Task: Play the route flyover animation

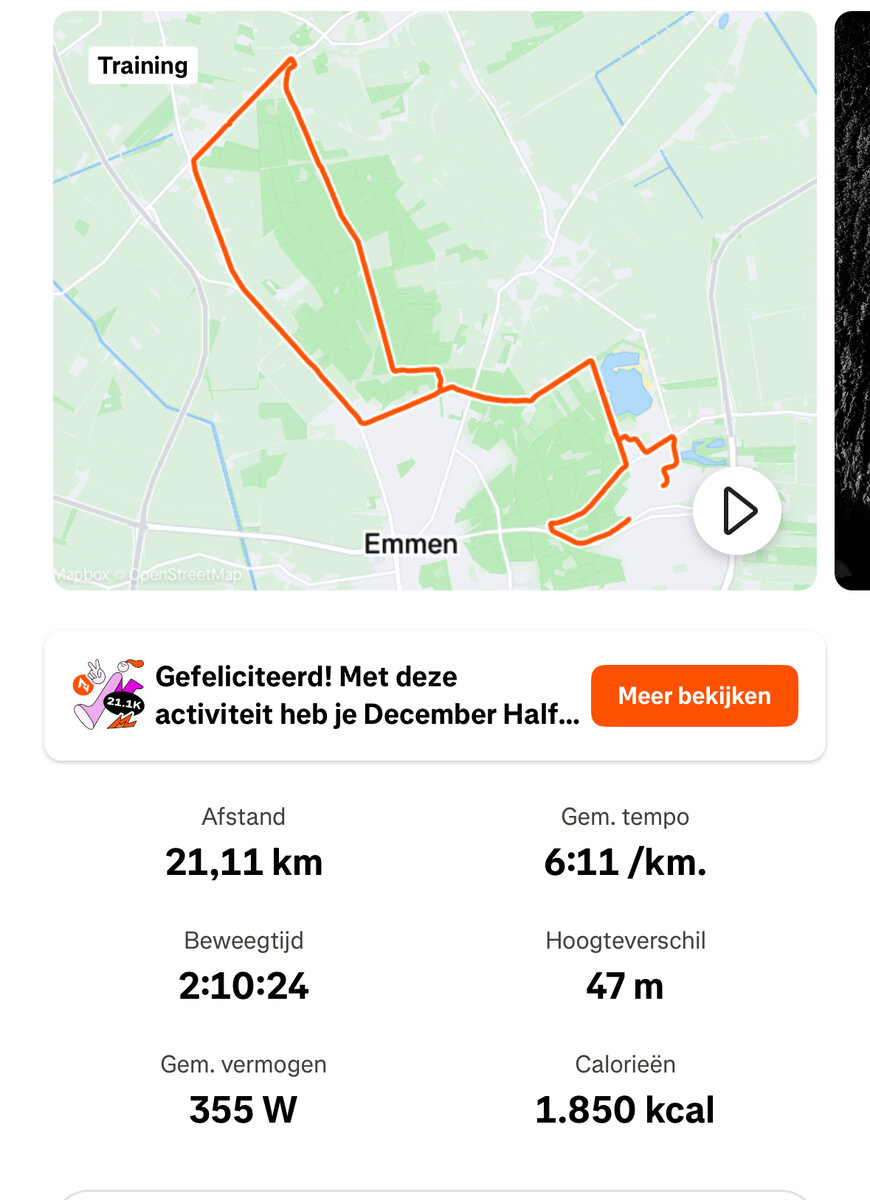Action: [737, 511]
